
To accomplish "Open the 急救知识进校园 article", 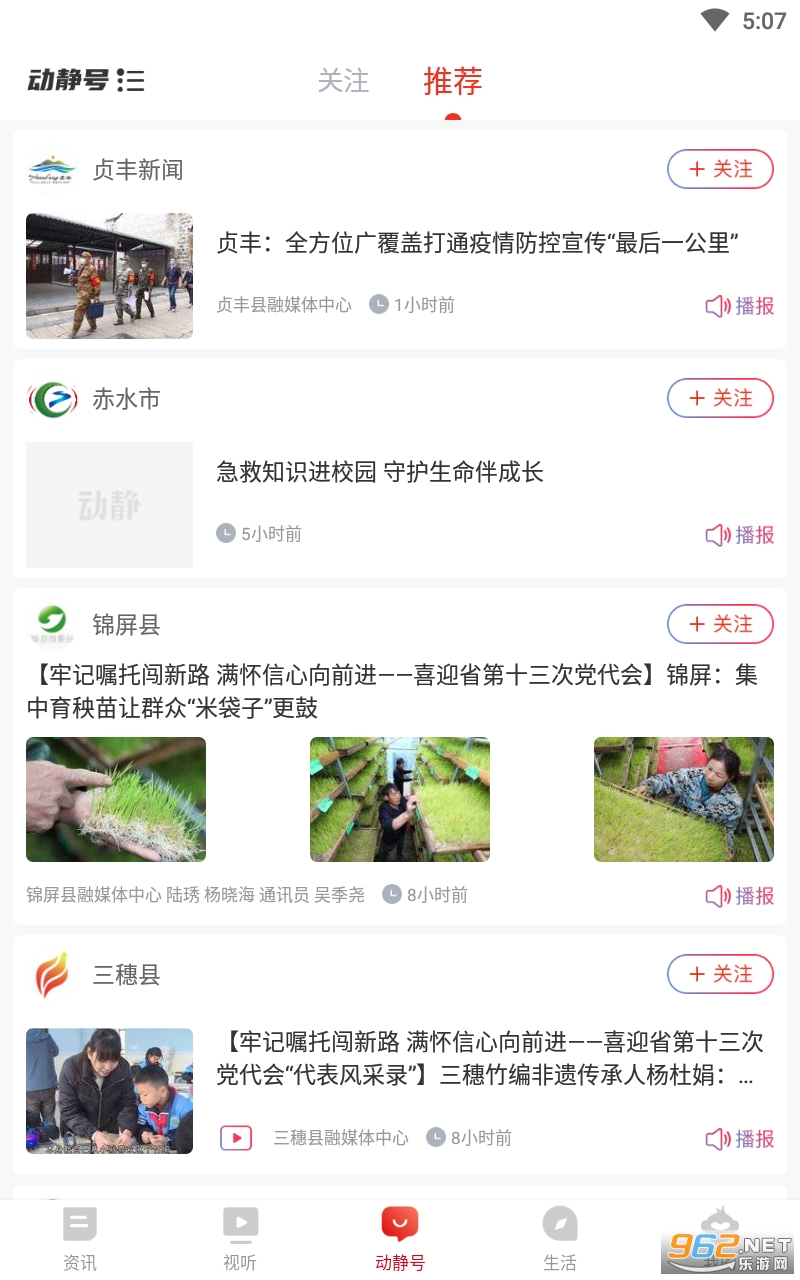I will pyautogui.click(x=380, y=472).
